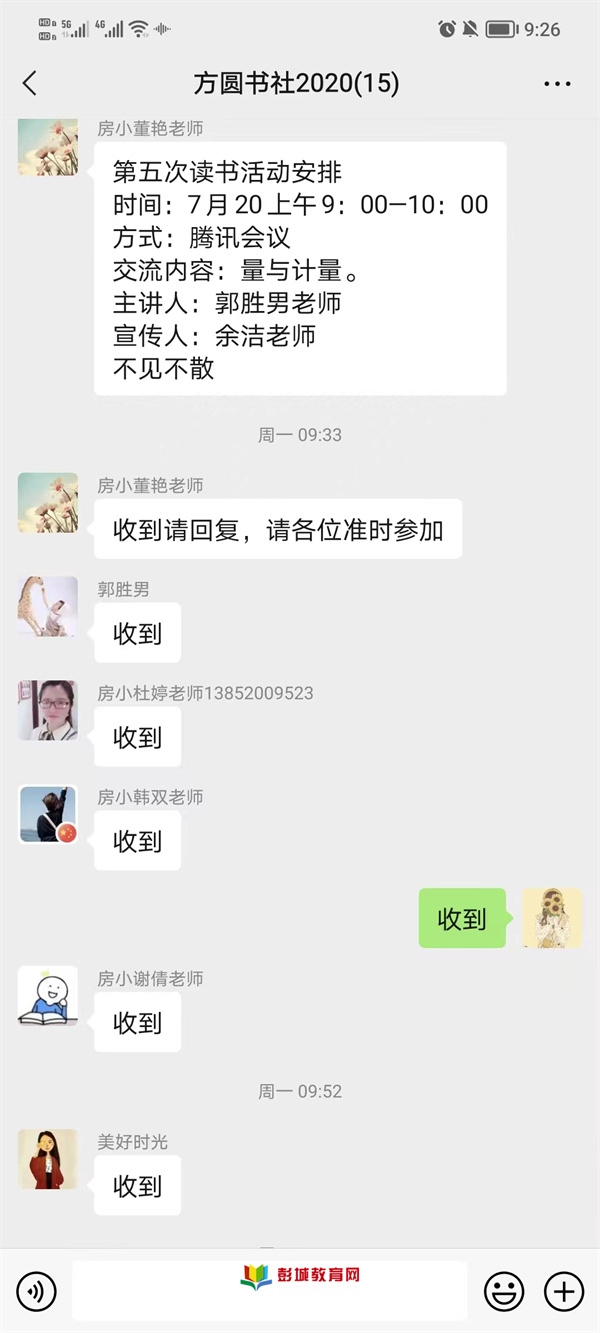Open 房小韩双老师's avatar profile
Viewport: 600px width, 1333px height.
(48, 815)
